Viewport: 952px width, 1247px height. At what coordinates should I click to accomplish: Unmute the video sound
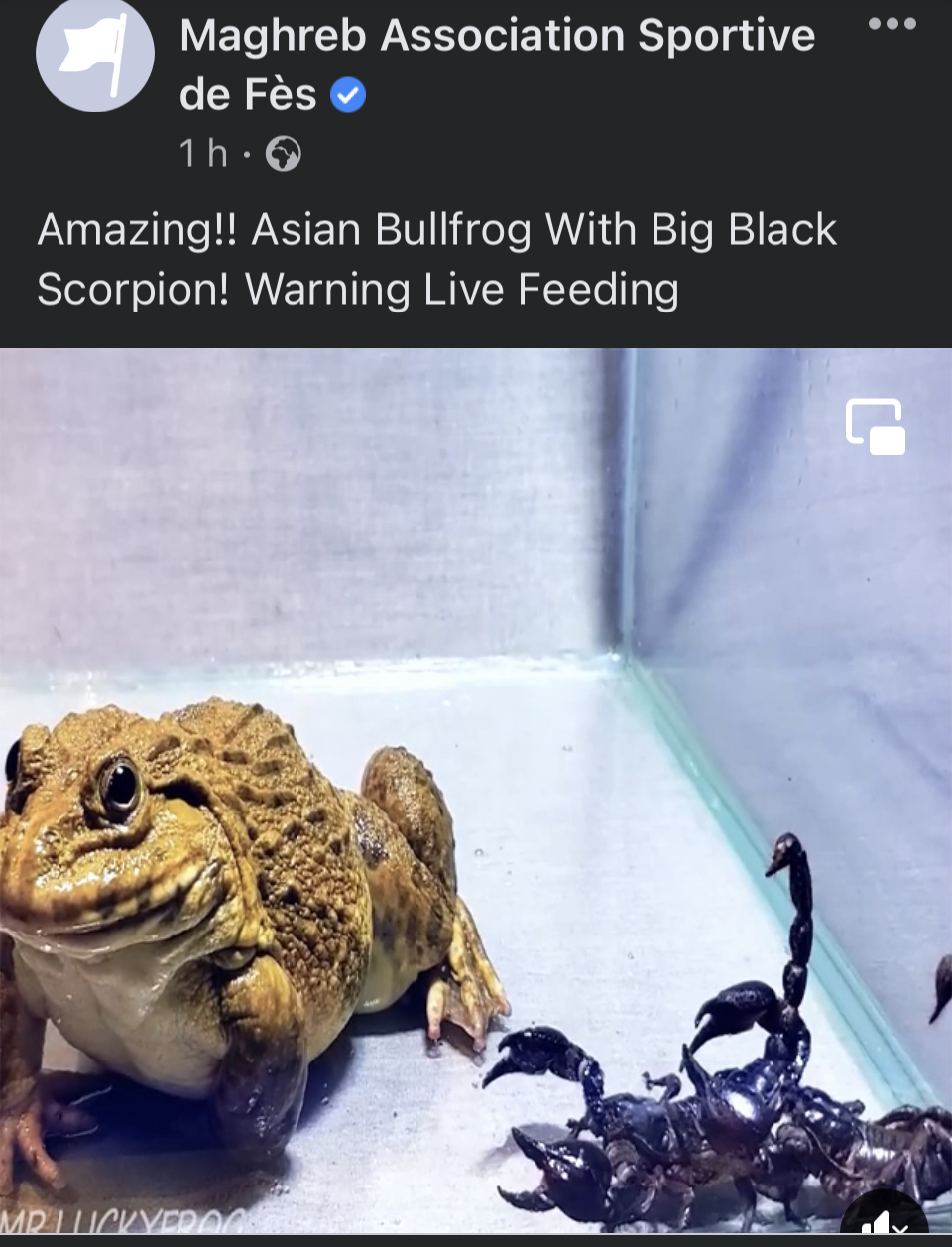pyautogui.click(x=884, y=1226)
